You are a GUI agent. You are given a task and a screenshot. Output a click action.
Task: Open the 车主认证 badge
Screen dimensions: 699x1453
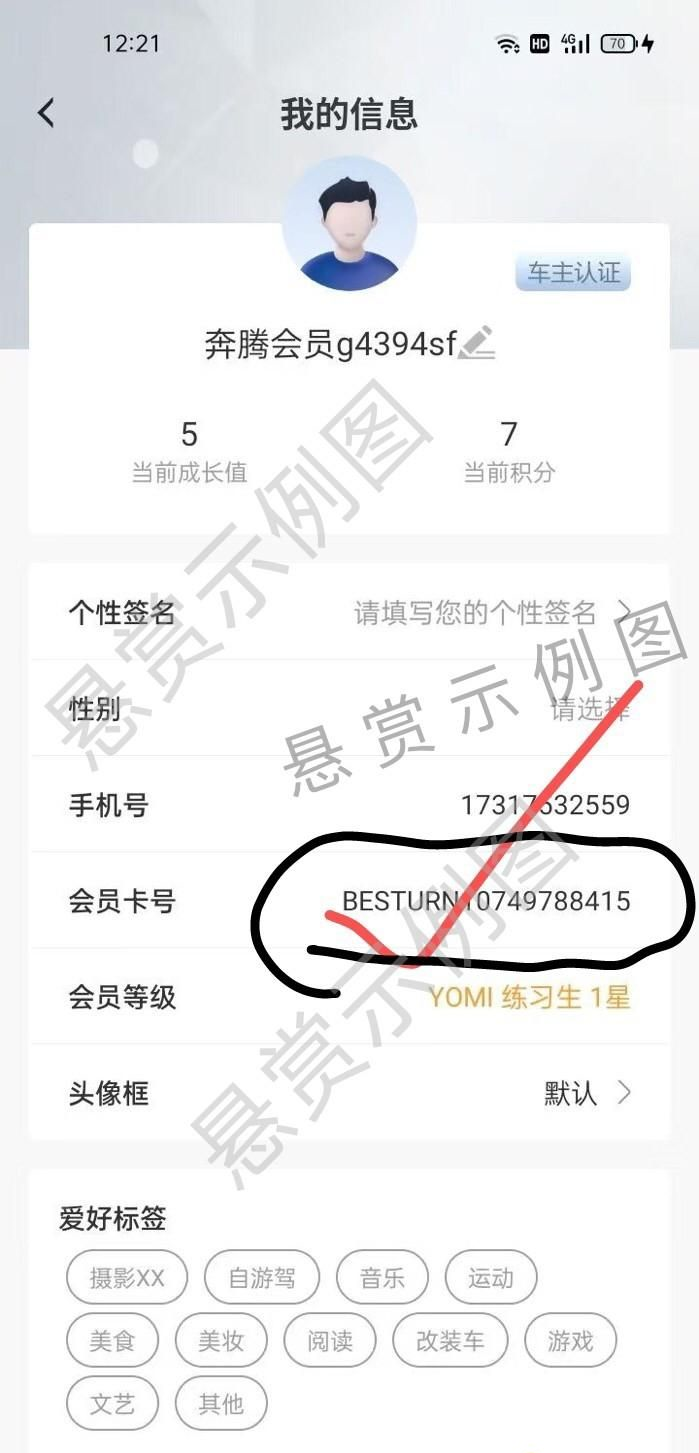573,273
